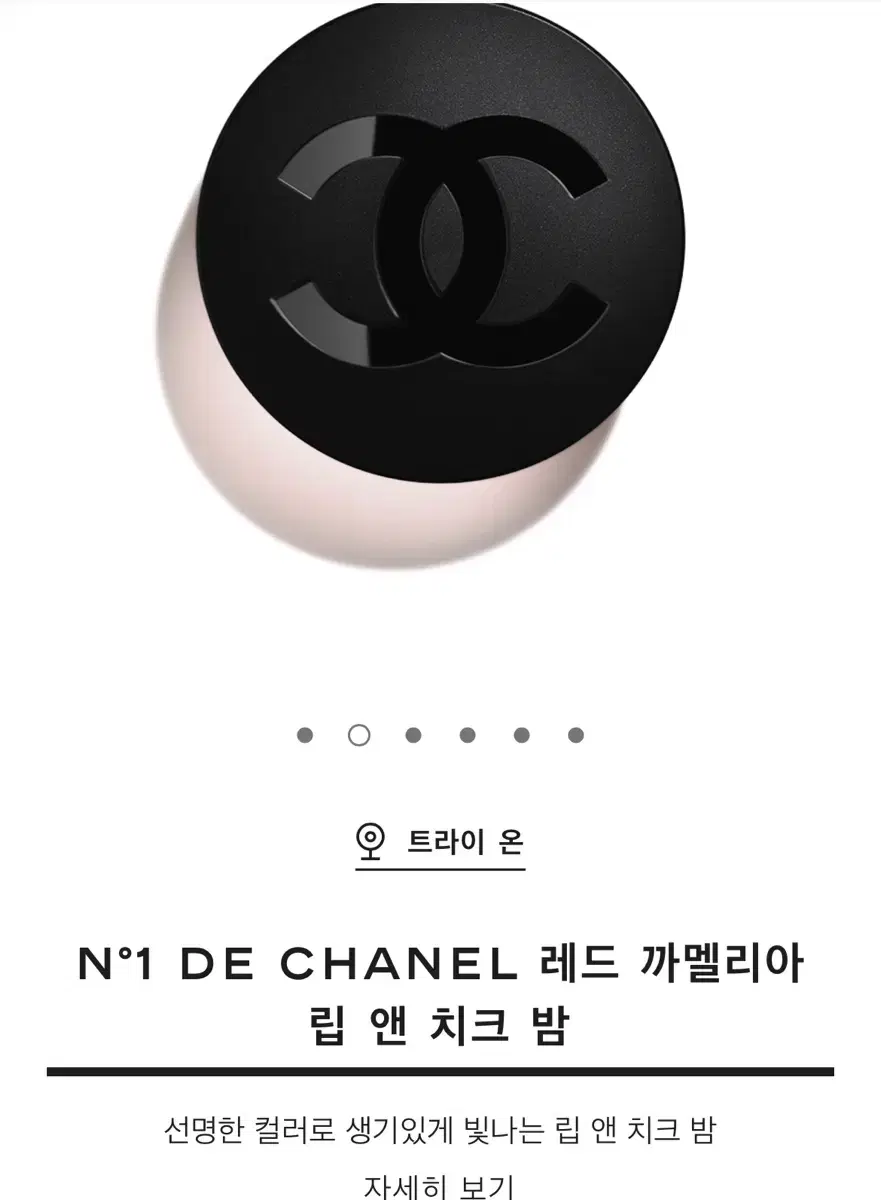Select the currently active second carousel dot

358,735
